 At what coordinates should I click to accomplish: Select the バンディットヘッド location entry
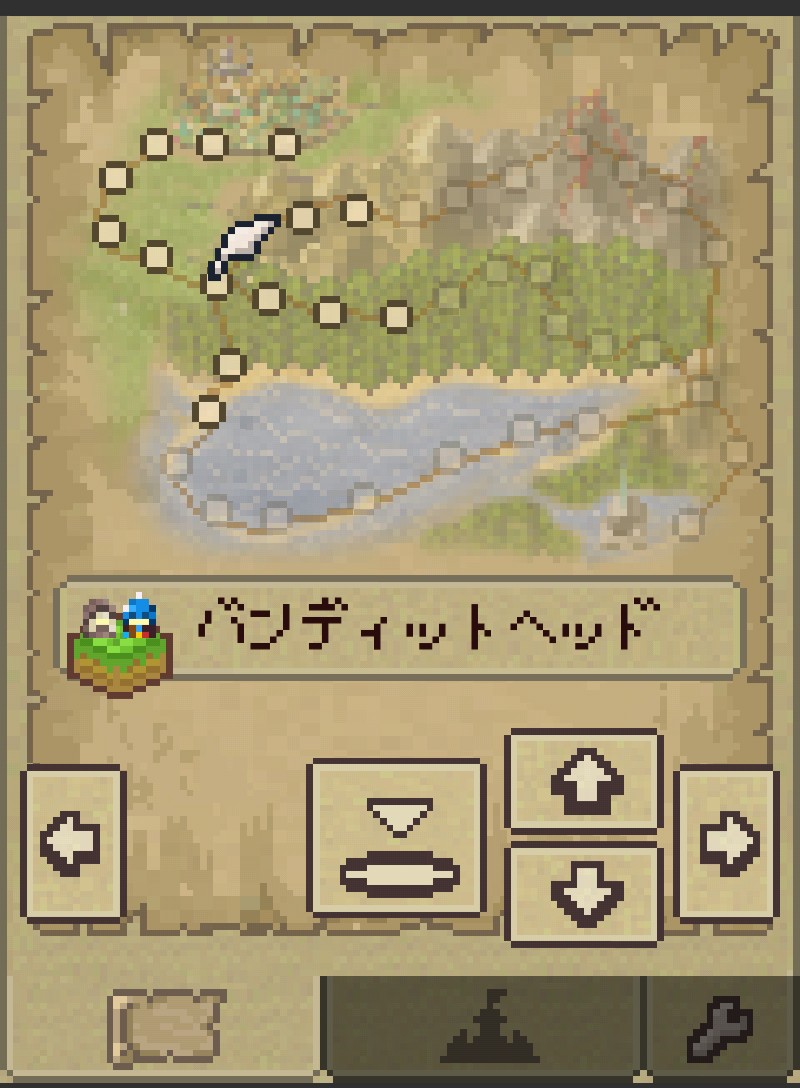point(400,628)
